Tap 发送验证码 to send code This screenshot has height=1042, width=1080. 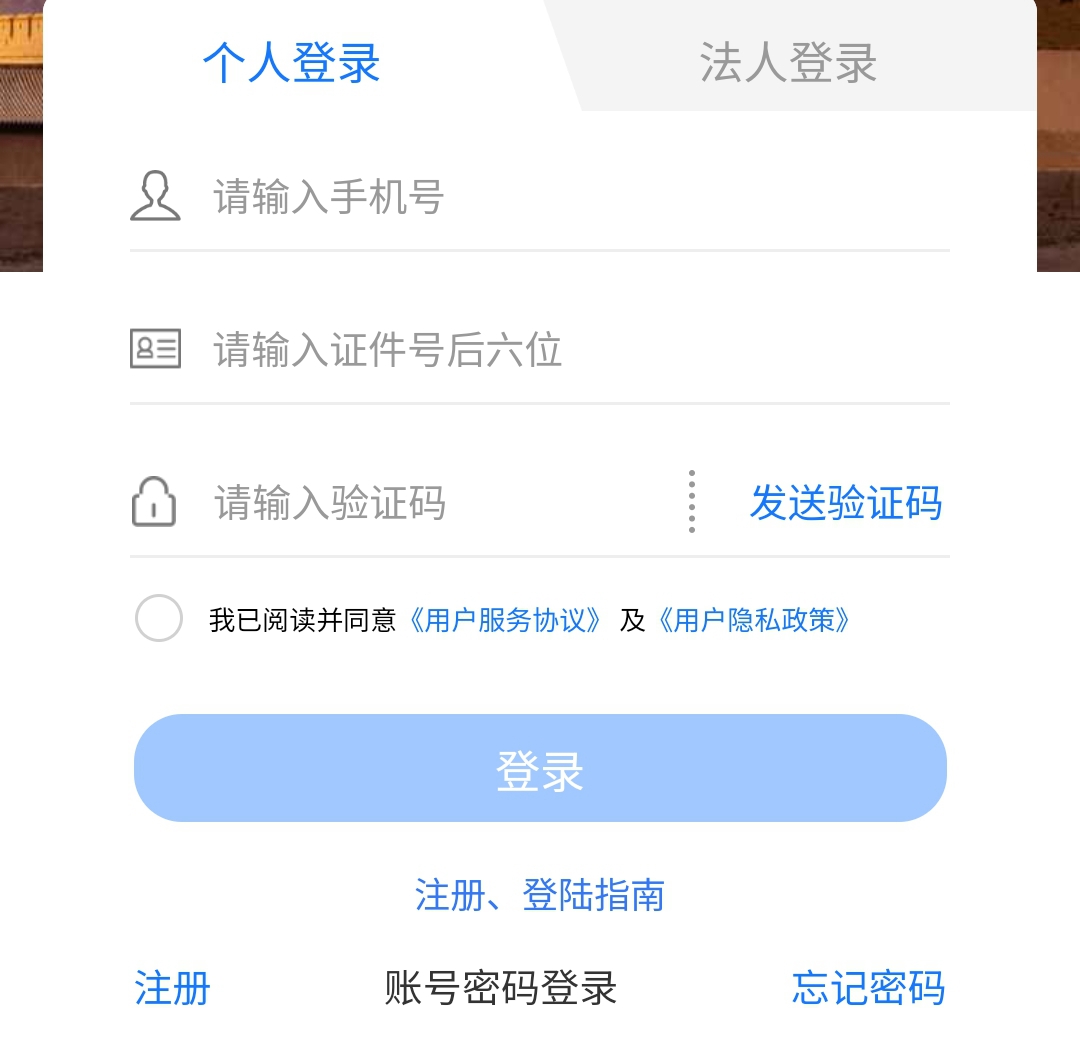845,502
